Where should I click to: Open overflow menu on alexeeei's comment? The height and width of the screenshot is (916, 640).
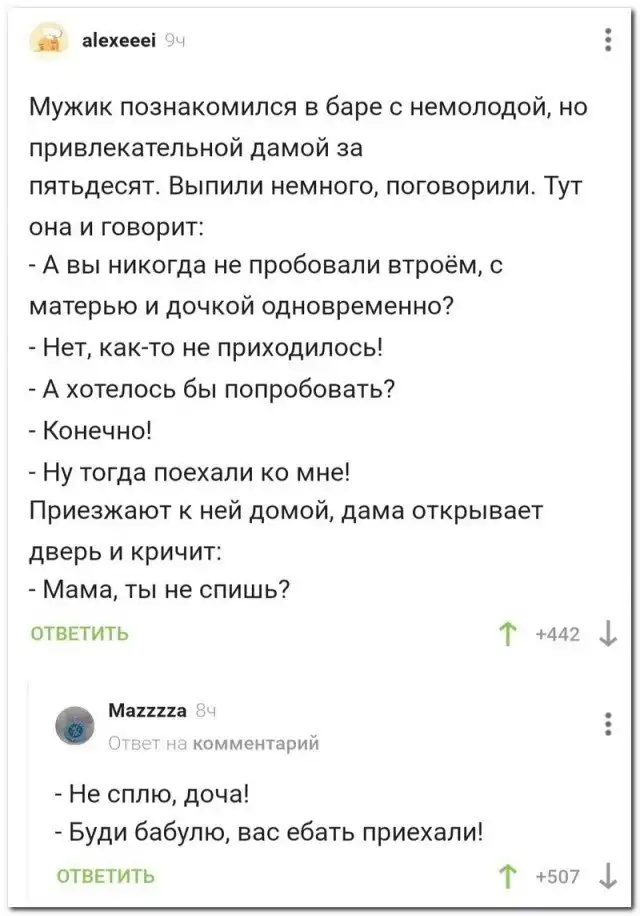[x=611, y=42]
